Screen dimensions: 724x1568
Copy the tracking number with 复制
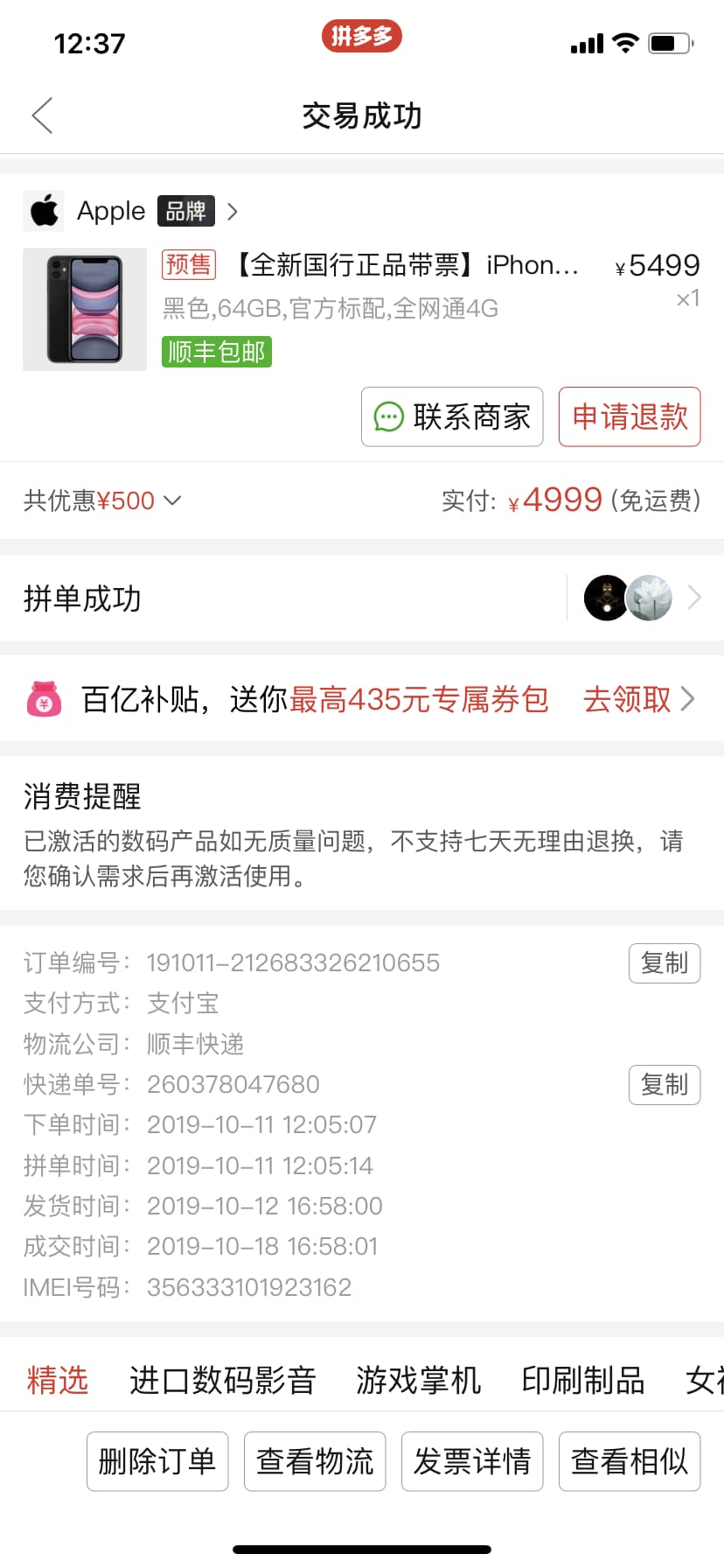[665, 1084]
